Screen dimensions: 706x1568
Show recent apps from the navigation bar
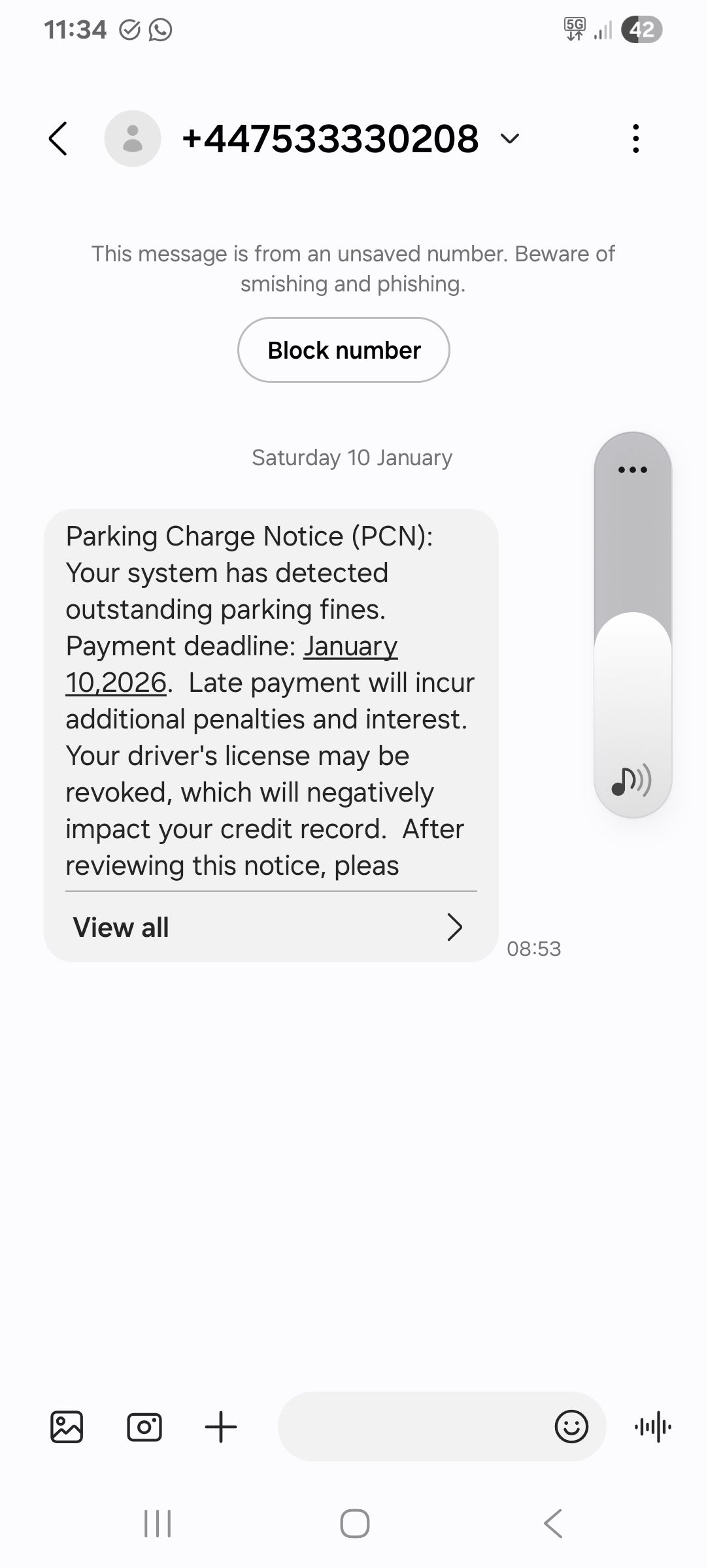(x=158, y=1524)
